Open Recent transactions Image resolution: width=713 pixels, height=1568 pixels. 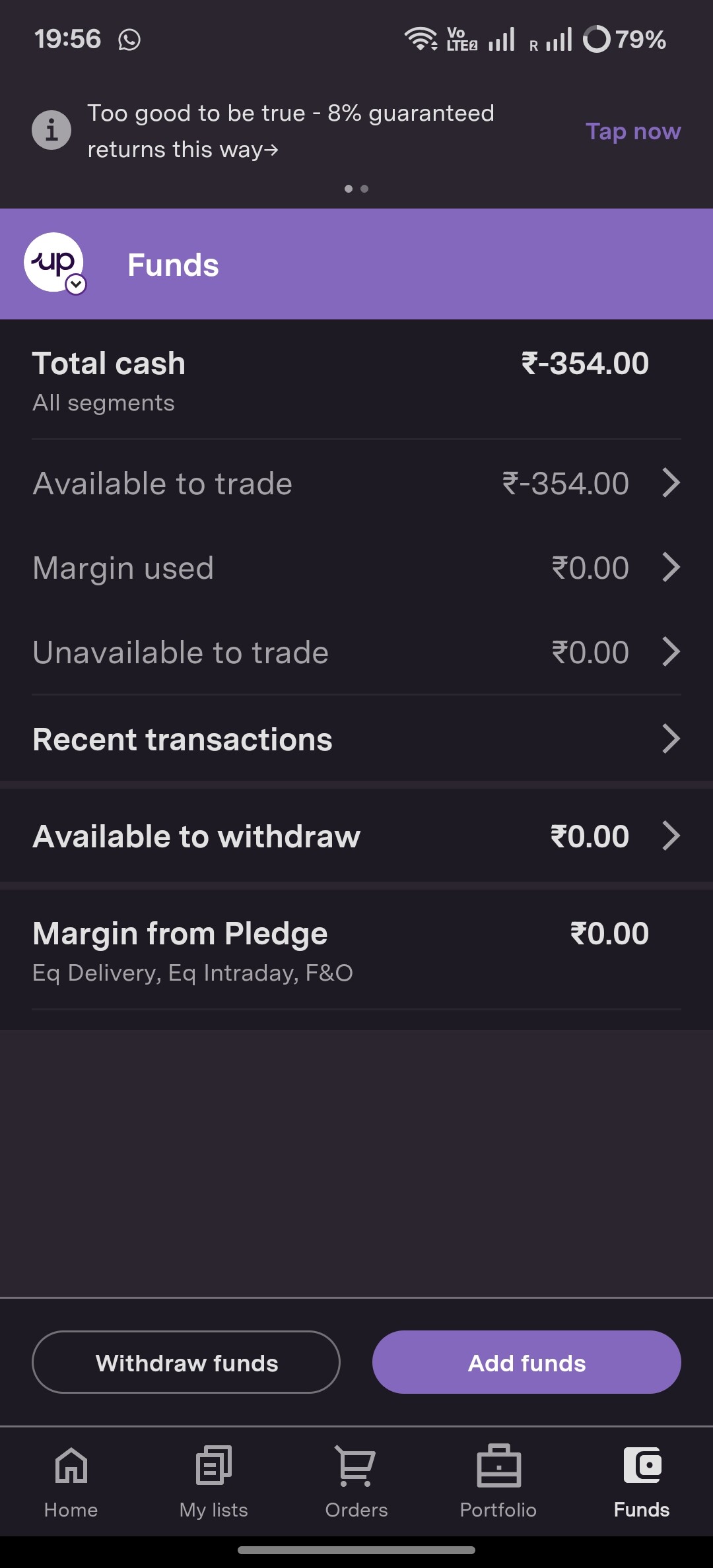(x=356, y=739)
